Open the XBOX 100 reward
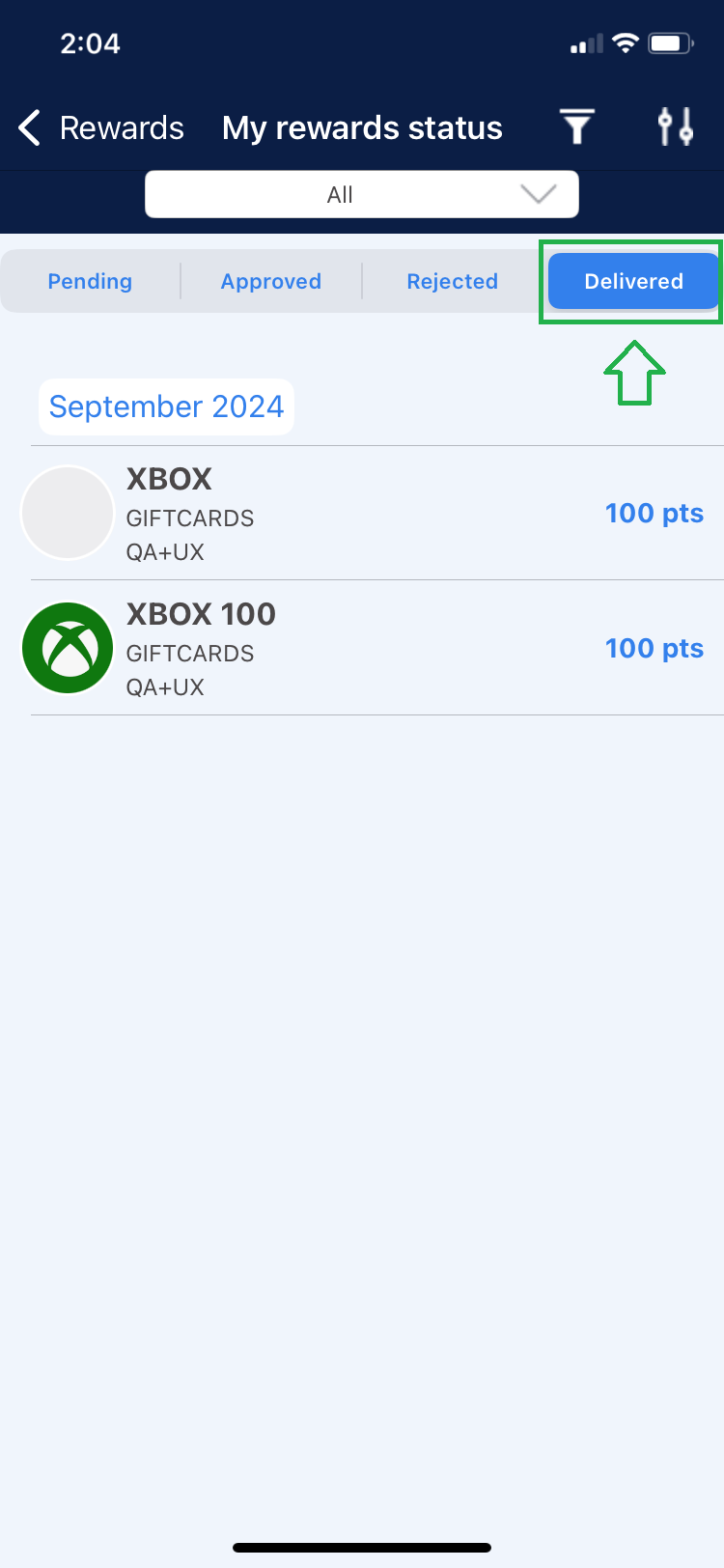The height and width of the screenshot is (1568, 724). tap(362, 649)
